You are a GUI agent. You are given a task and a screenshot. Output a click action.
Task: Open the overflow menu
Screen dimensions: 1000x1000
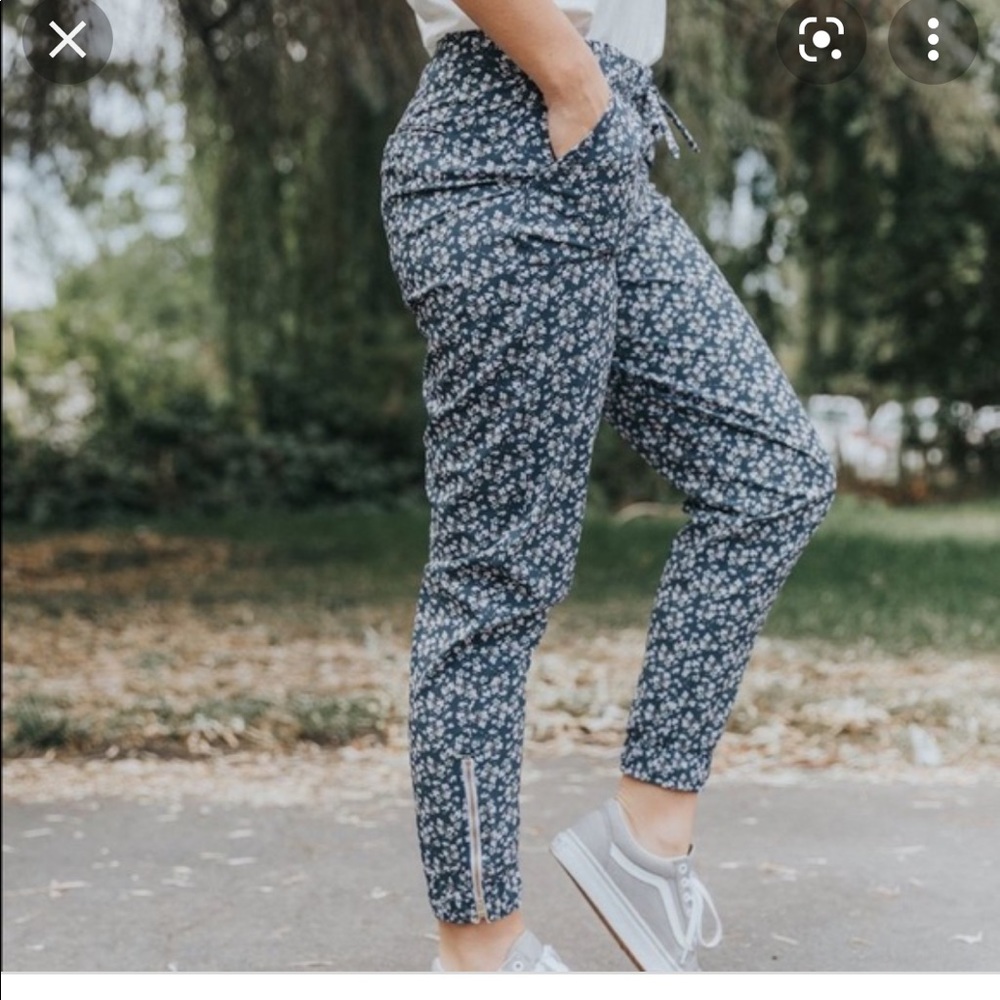coord(932,40)
